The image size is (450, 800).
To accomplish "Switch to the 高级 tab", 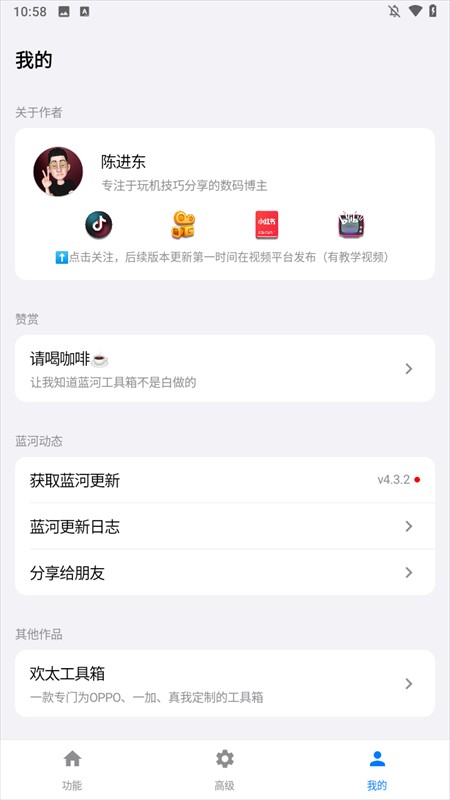I will pyautogui.click(x=224, y=770).
